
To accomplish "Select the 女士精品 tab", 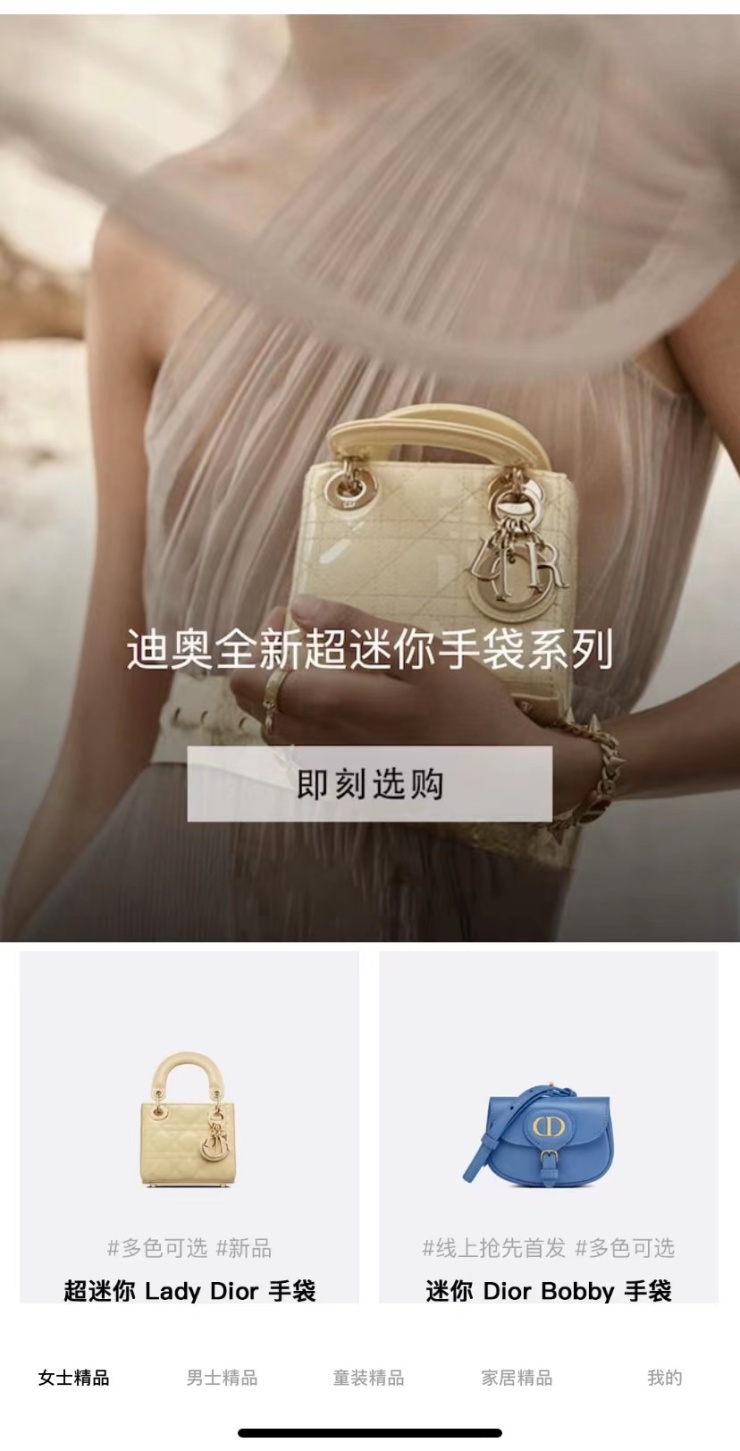I will tap(74, 1378).
